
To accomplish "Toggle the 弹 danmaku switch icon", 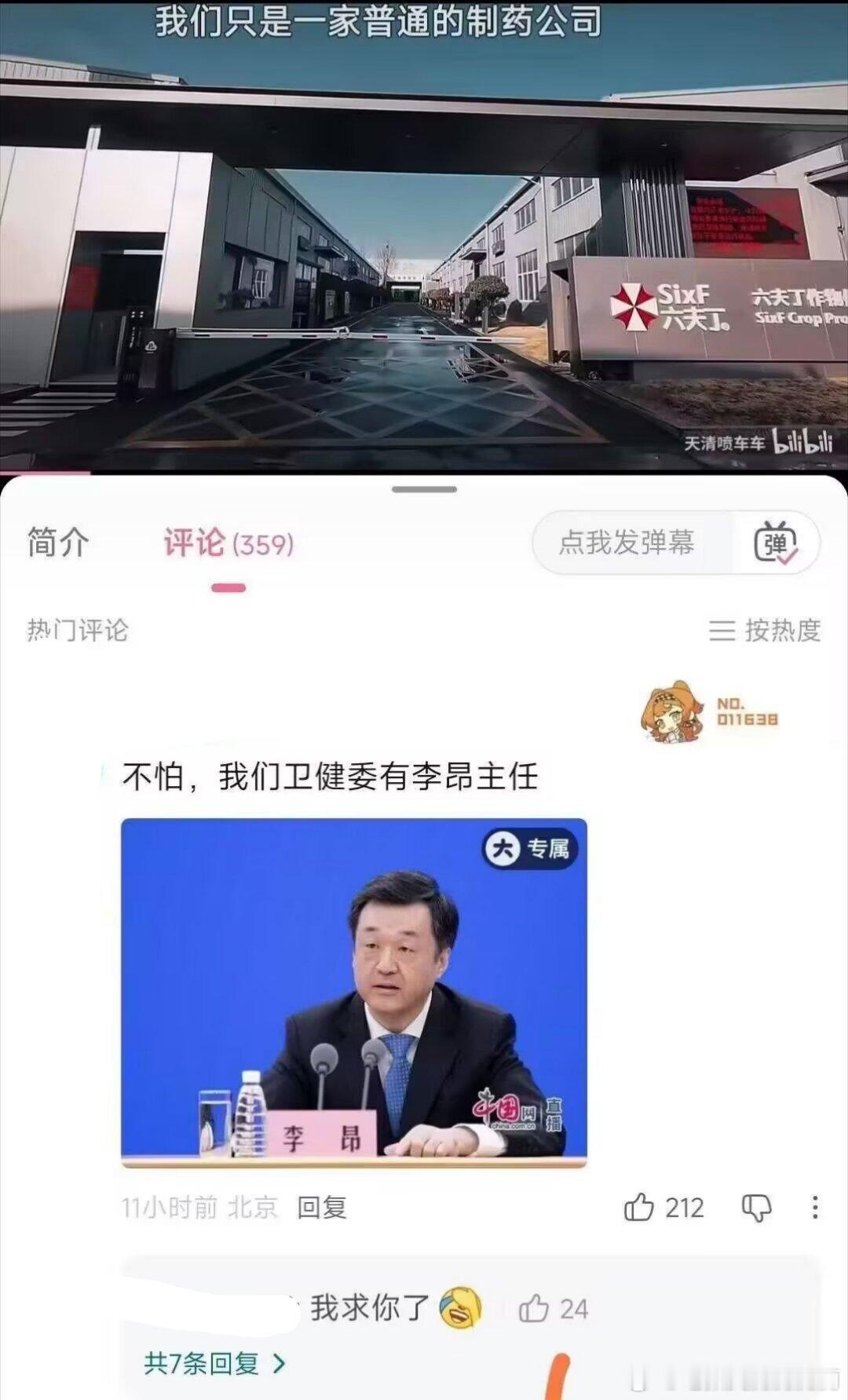I will click(x=775, y=543).
